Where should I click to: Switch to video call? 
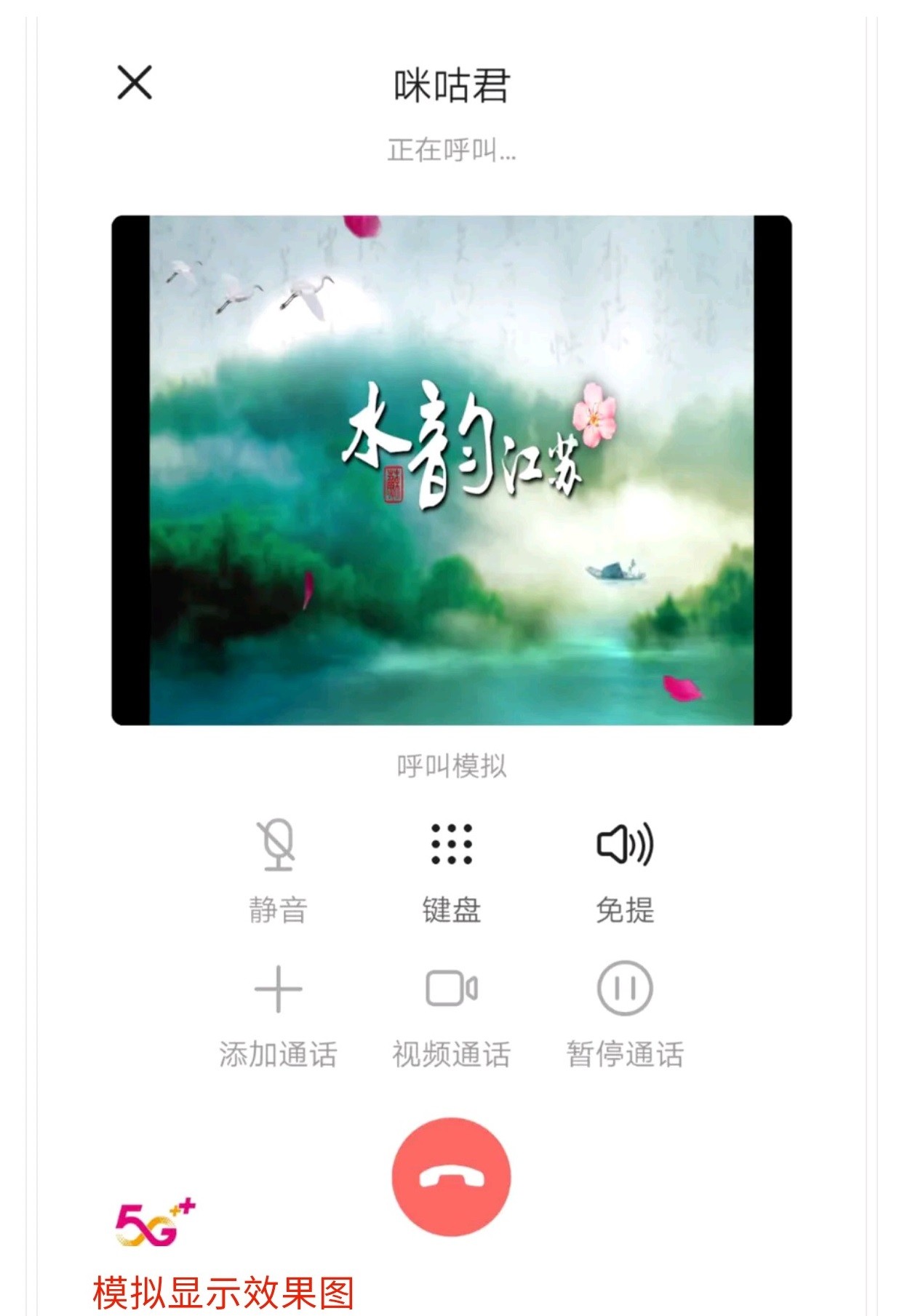tap(451, 990)
